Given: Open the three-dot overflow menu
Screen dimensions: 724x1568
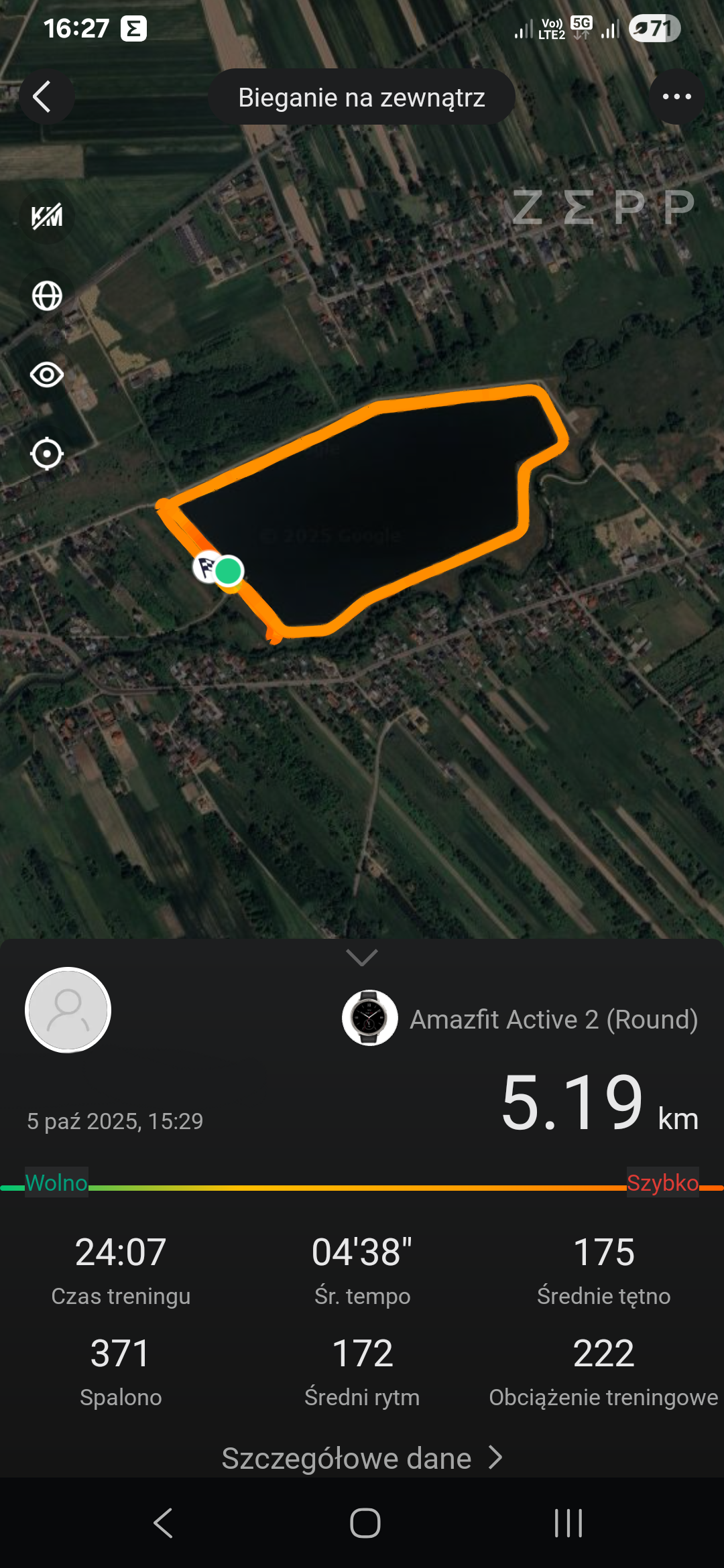Looking at the screenshot, I should tap(676, 97).
